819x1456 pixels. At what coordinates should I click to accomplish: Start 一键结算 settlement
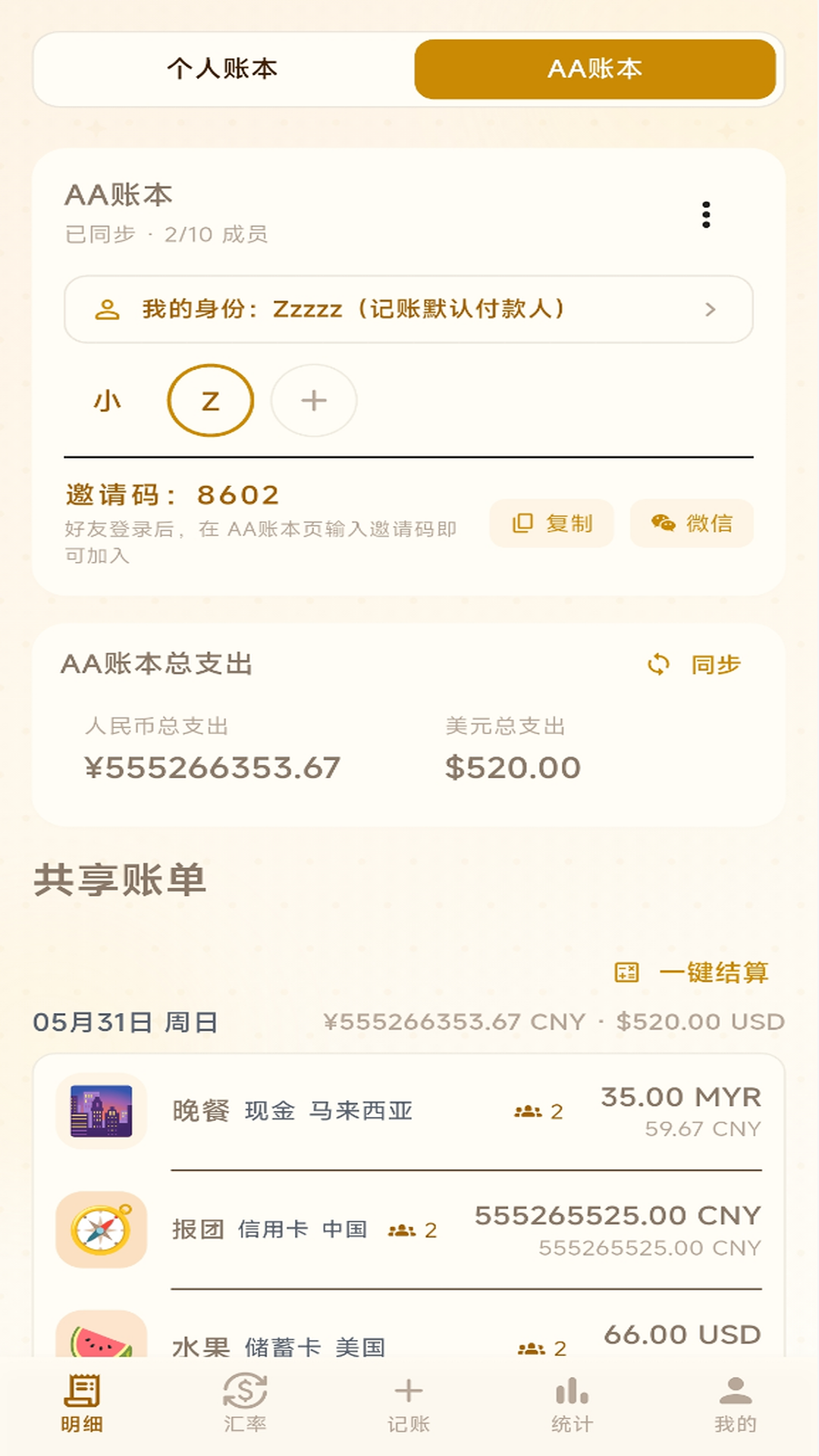click(x=692, y=972)
